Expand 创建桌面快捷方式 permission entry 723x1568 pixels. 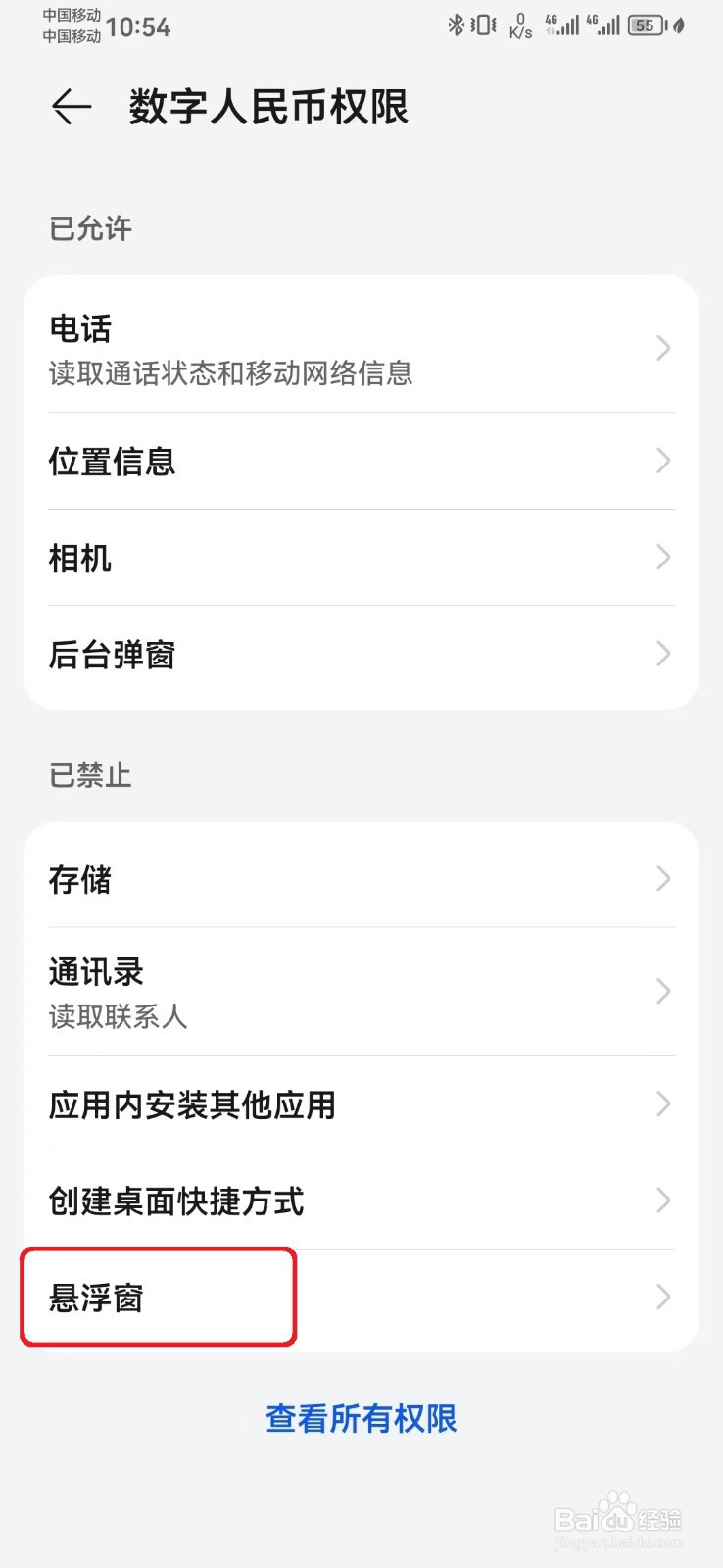pyautogui.click(x=361, y=1201)
